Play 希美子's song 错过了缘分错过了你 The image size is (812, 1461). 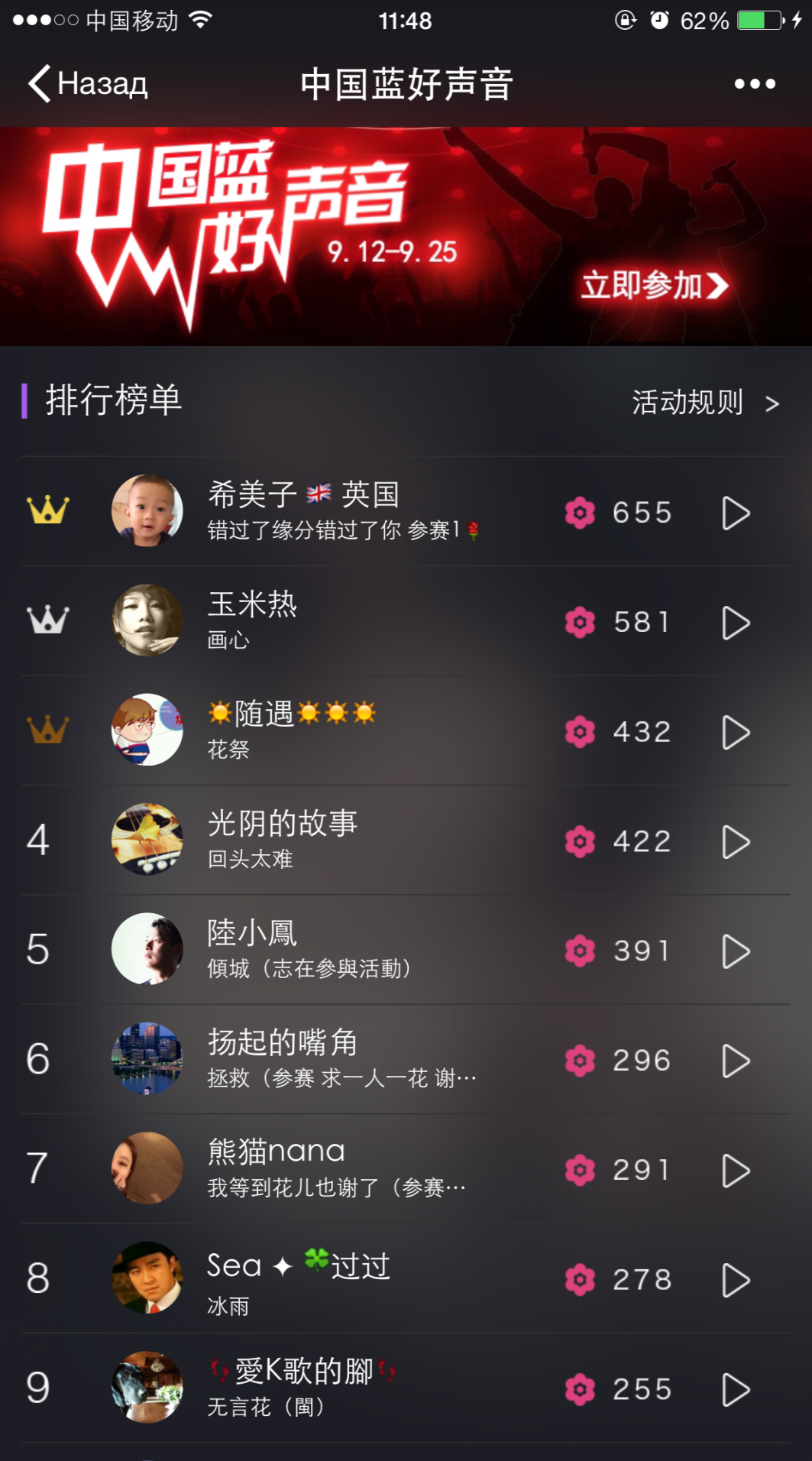click(x=736, y=513)
